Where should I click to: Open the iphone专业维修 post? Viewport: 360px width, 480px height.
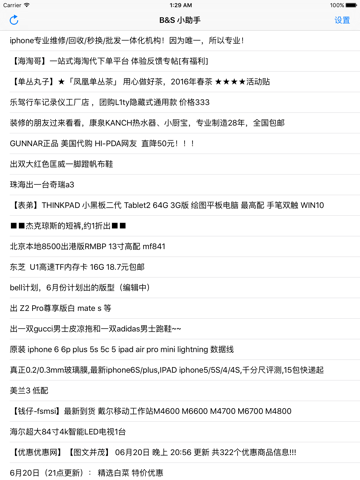pos(180,41)
